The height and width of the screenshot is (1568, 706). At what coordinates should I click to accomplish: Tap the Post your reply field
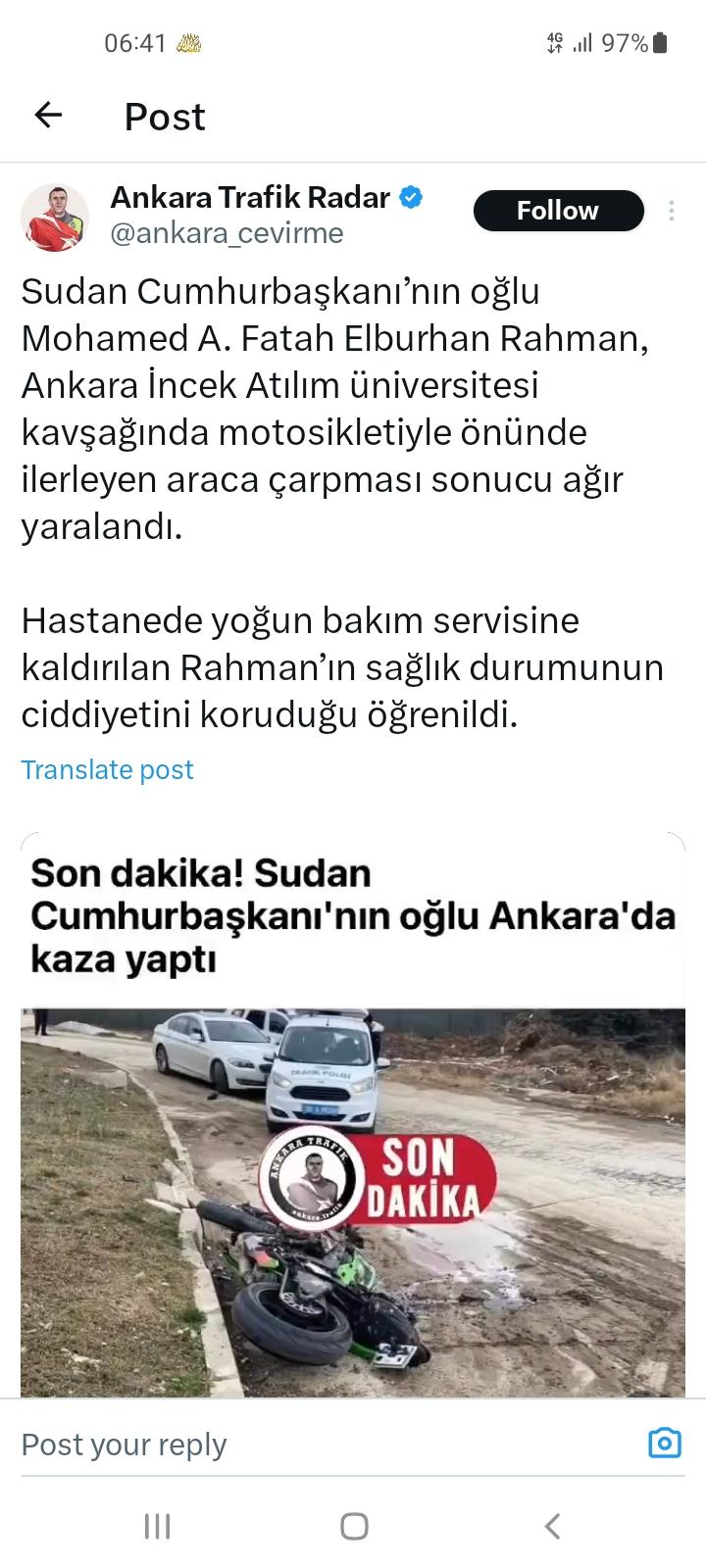324,1445
